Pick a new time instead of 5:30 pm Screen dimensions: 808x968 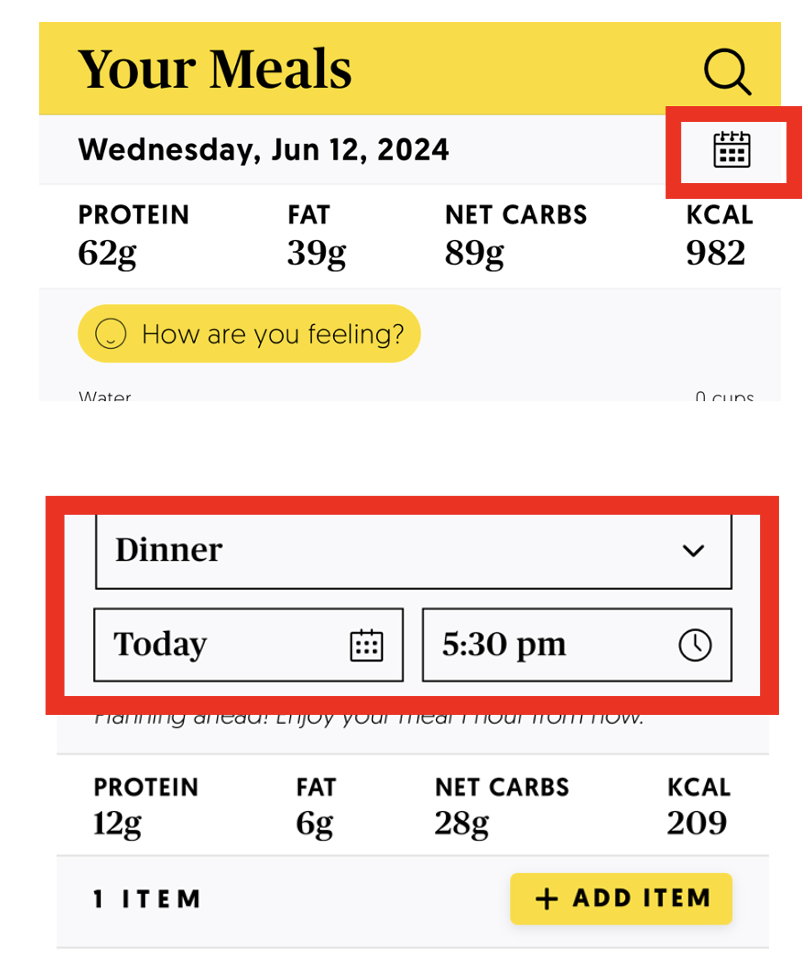coord(576,645)
